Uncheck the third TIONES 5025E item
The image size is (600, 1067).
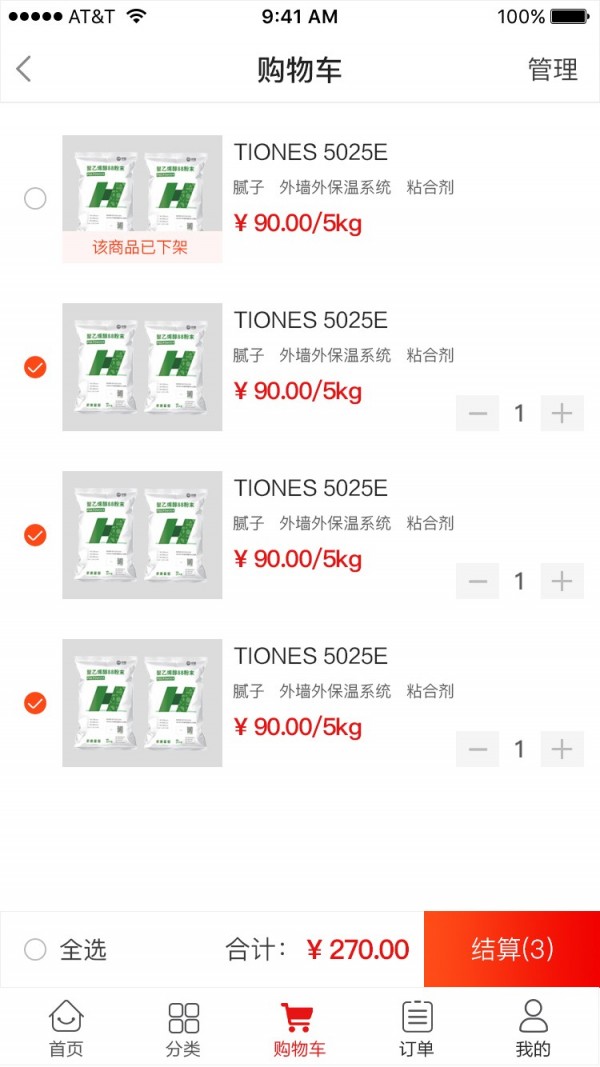35,535
